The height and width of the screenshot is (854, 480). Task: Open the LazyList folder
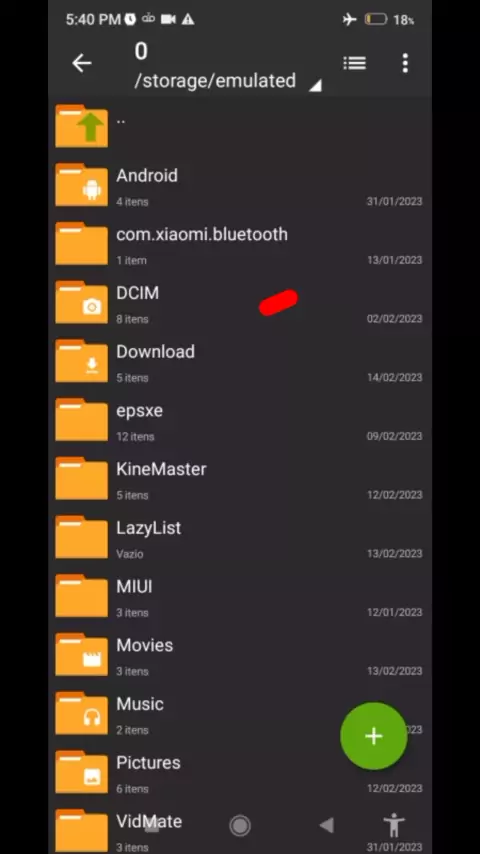(240, 539)
